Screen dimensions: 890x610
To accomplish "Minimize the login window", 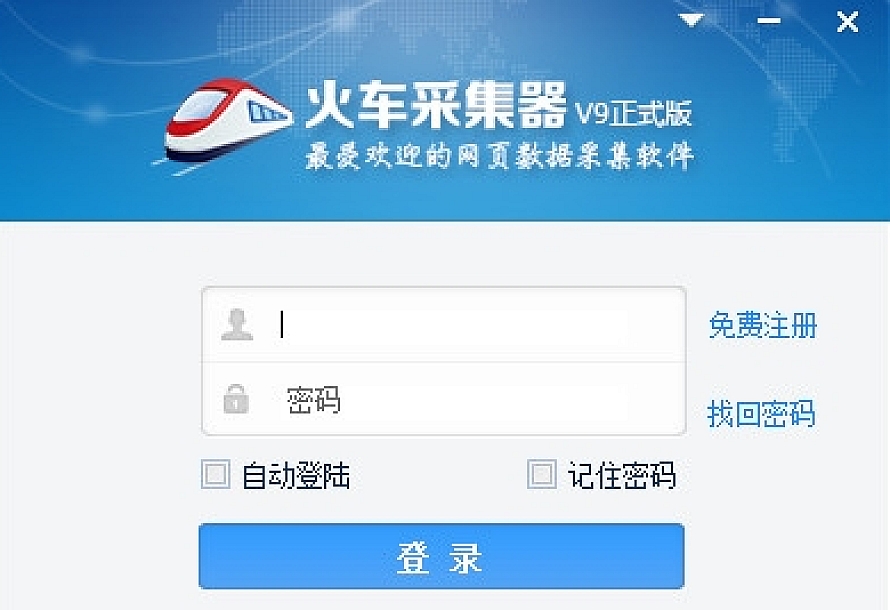I will pos(768,20).
